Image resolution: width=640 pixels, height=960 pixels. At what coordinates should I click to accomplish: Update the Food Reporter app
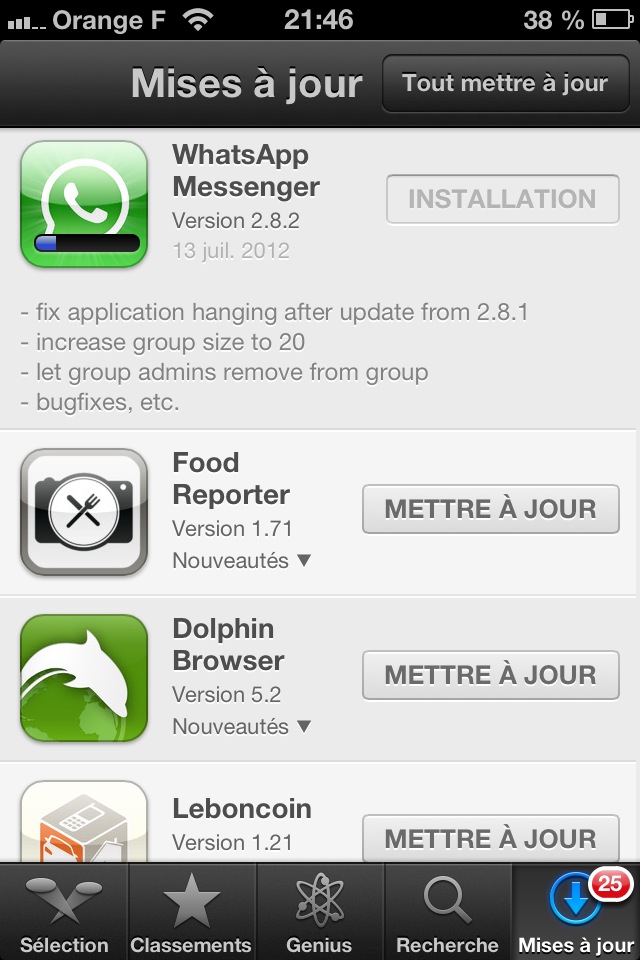point(490,509)
